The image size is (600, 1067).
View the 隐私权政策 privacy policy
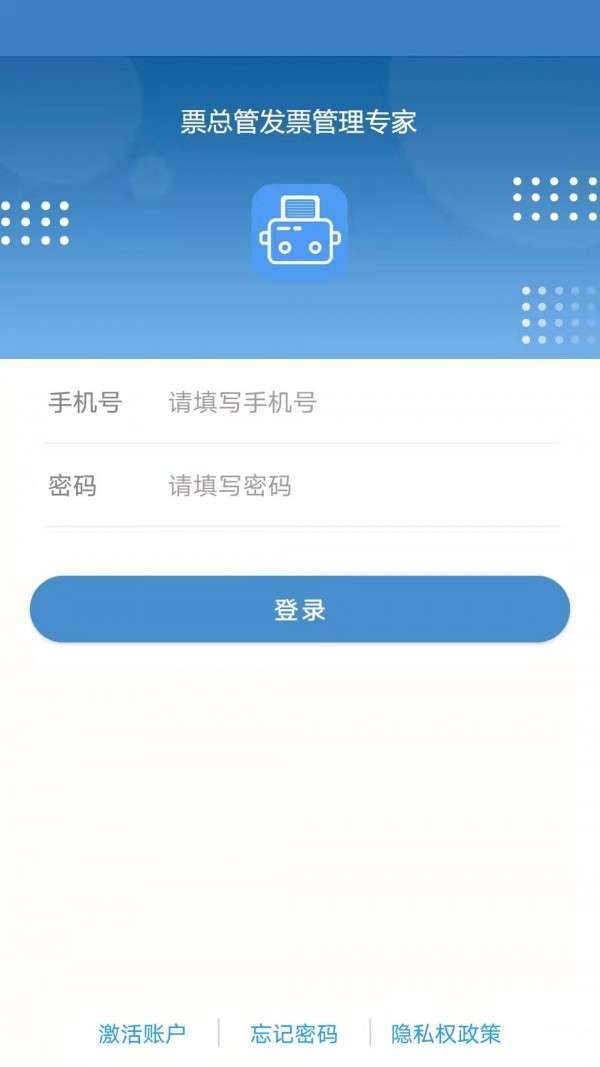tap(446, 1033)
